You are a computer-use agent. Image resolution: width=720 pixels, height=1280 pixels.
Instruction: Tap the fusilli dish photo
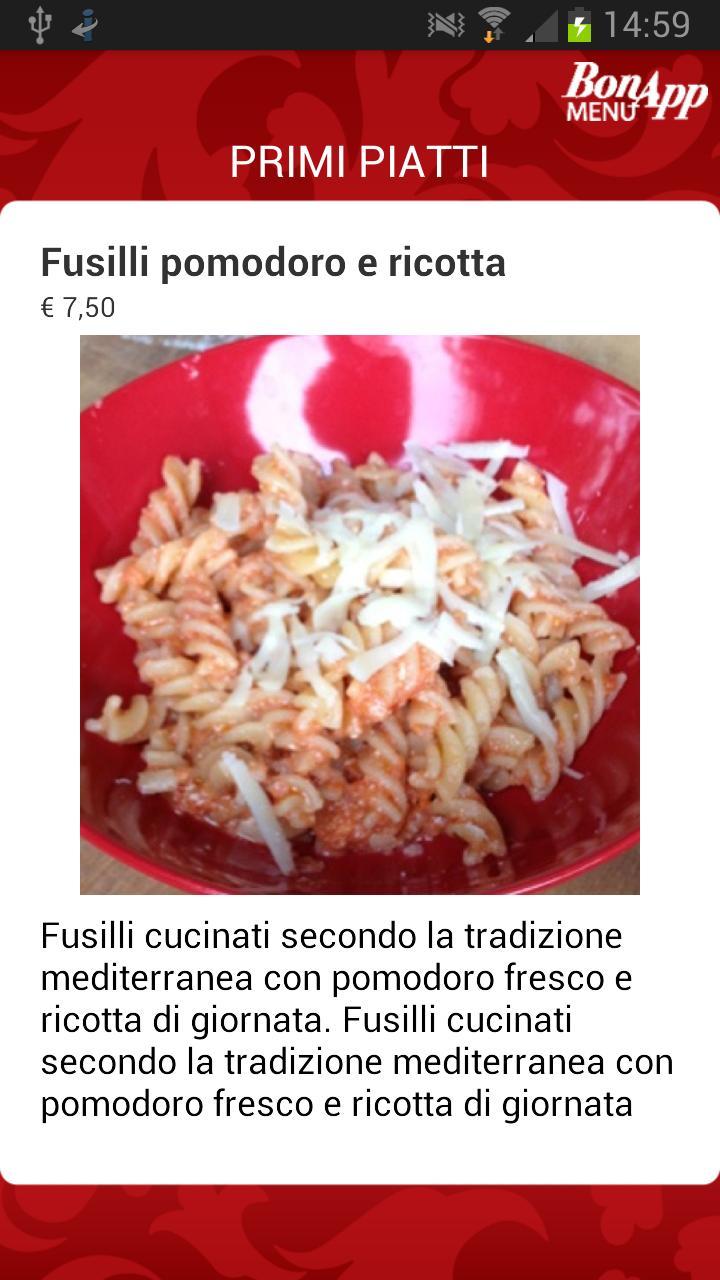click(x=359, y=613)
